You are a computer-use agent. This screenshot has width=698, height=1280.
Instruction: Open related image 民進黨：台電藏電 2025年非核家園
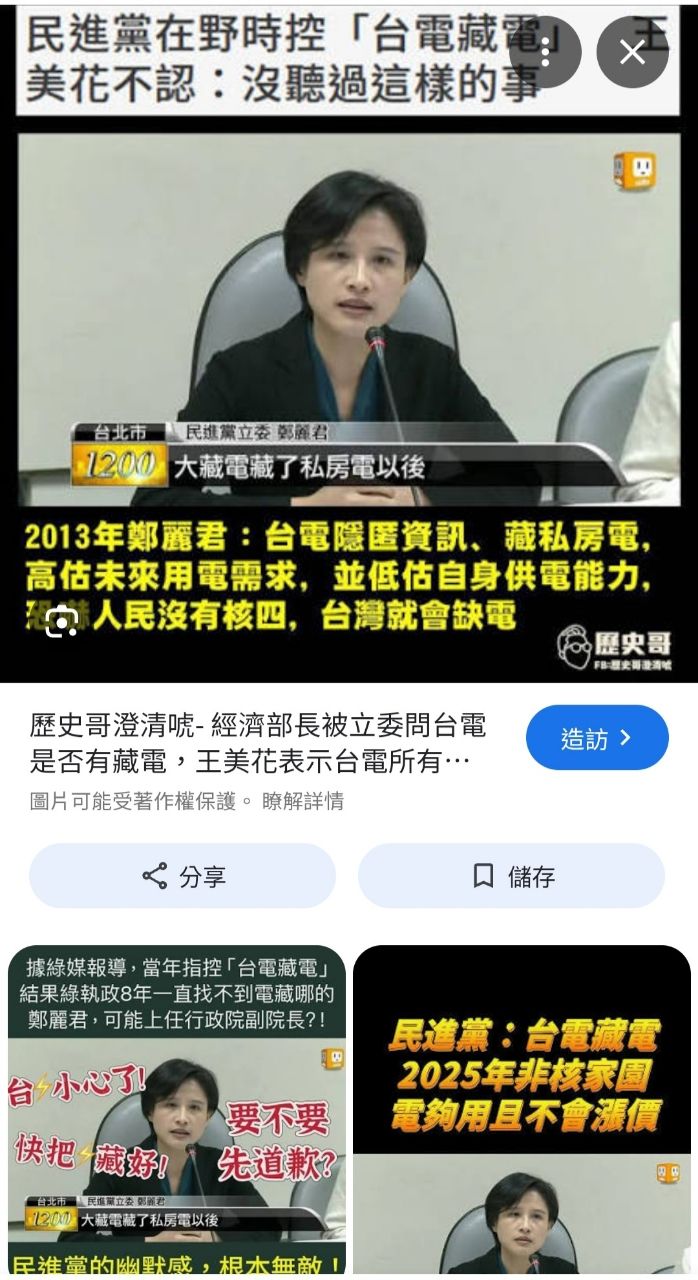522,1108
